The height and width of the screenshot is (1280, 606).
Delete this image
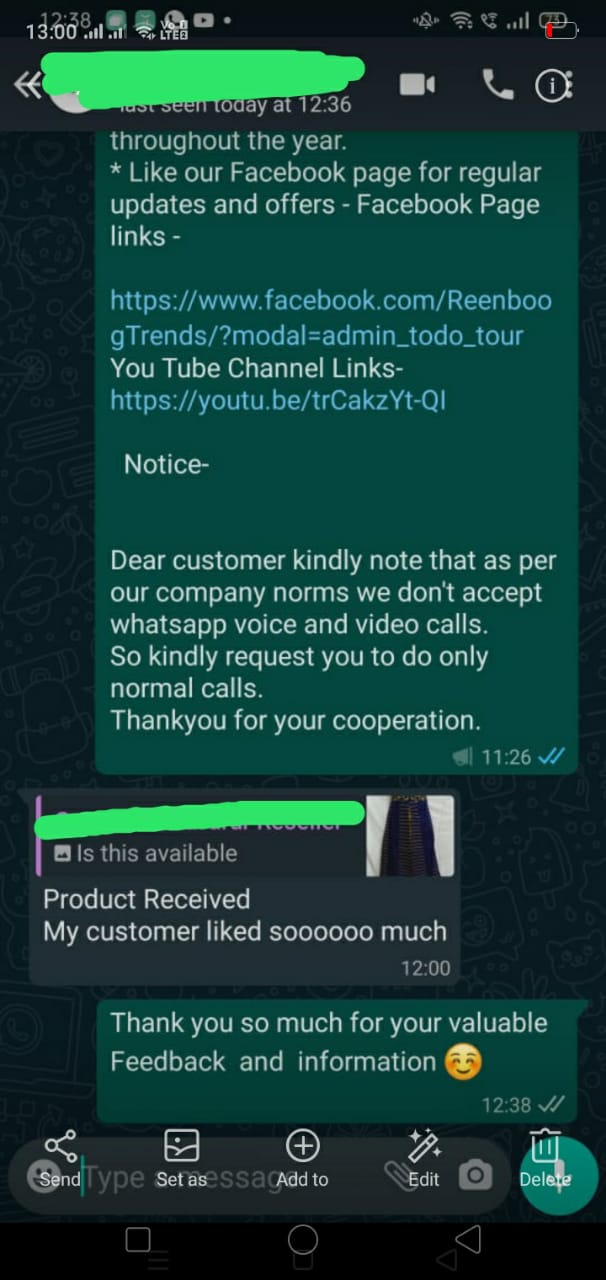coord(545,1158)
